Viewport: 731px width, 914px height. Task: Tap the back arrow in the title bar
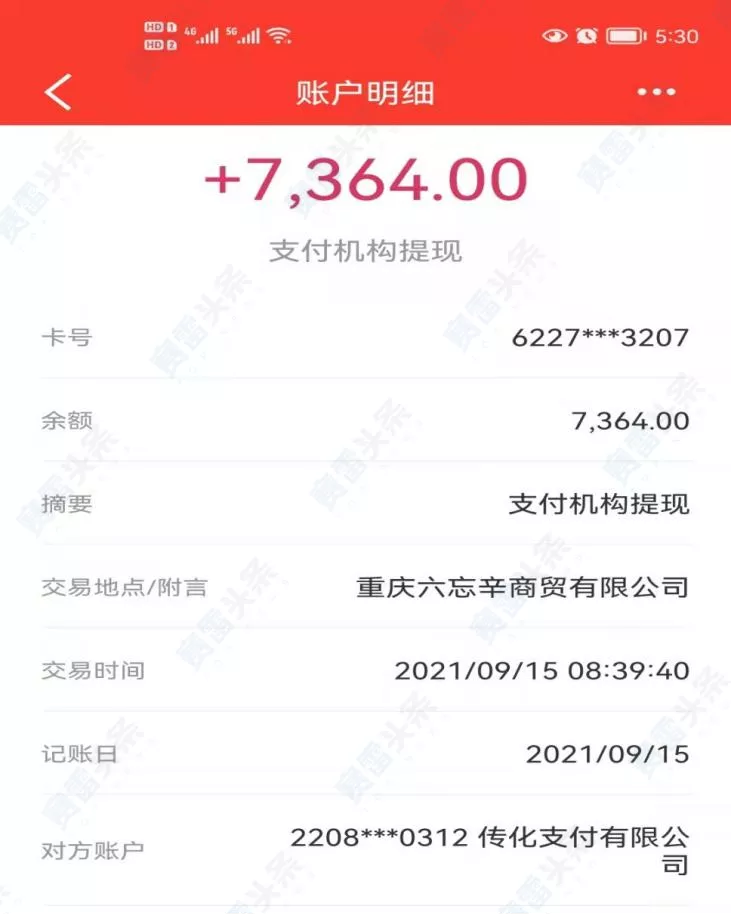57,90
